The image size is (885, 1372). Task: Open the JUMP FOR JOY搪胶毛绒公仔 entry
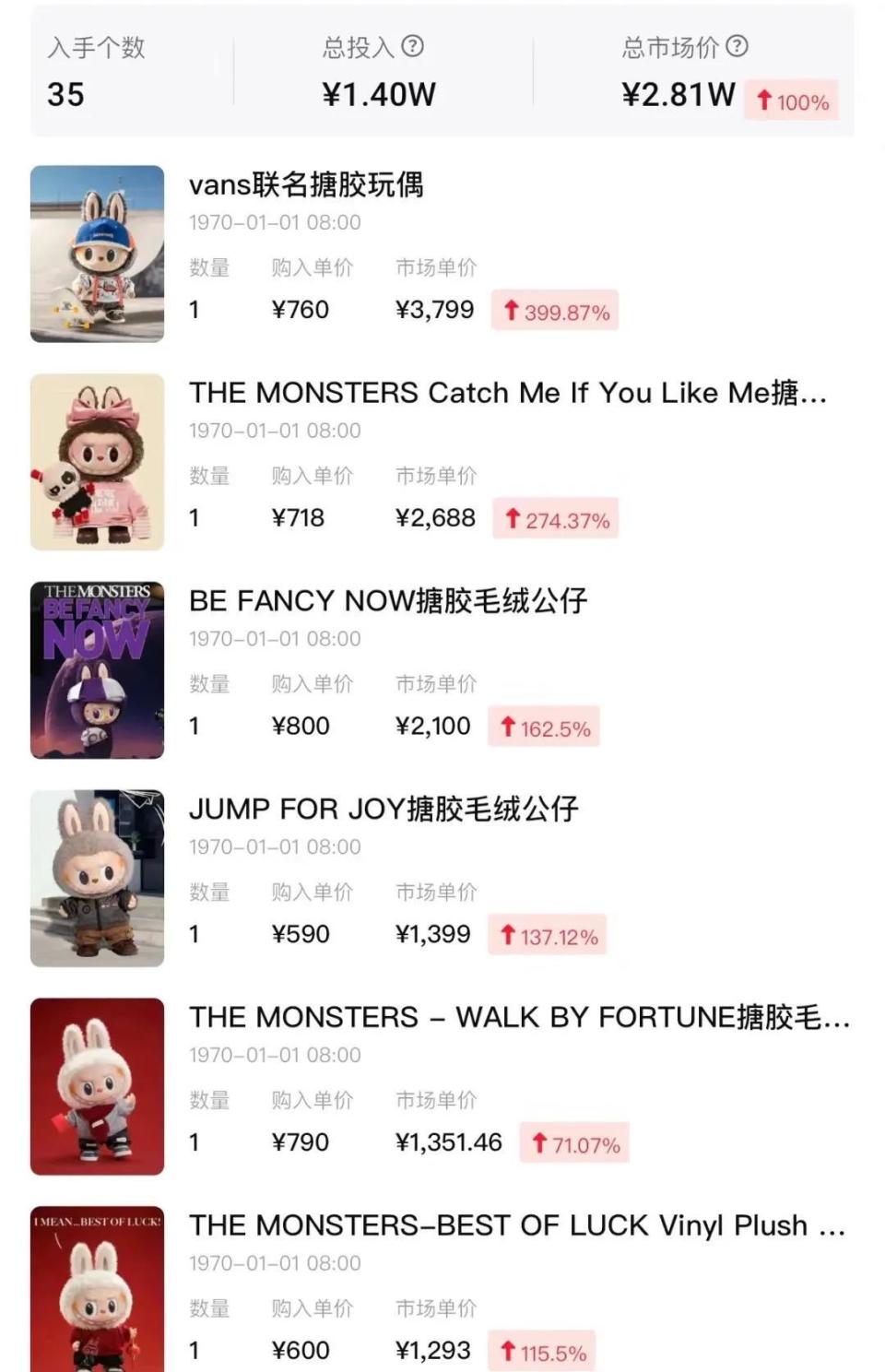click(383, 810)
